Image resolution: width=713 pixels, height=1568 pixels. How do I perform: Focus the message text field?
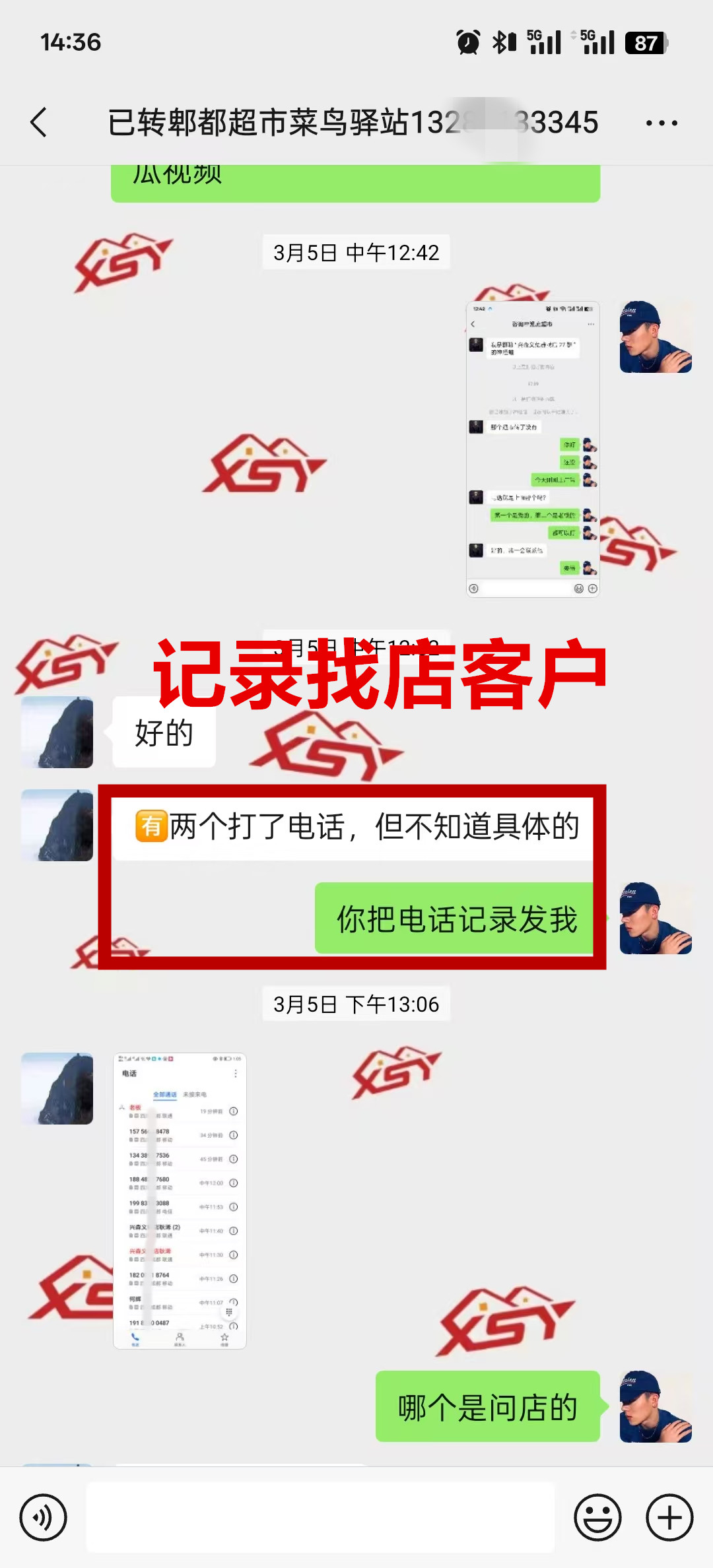(x=320, y=1517)
